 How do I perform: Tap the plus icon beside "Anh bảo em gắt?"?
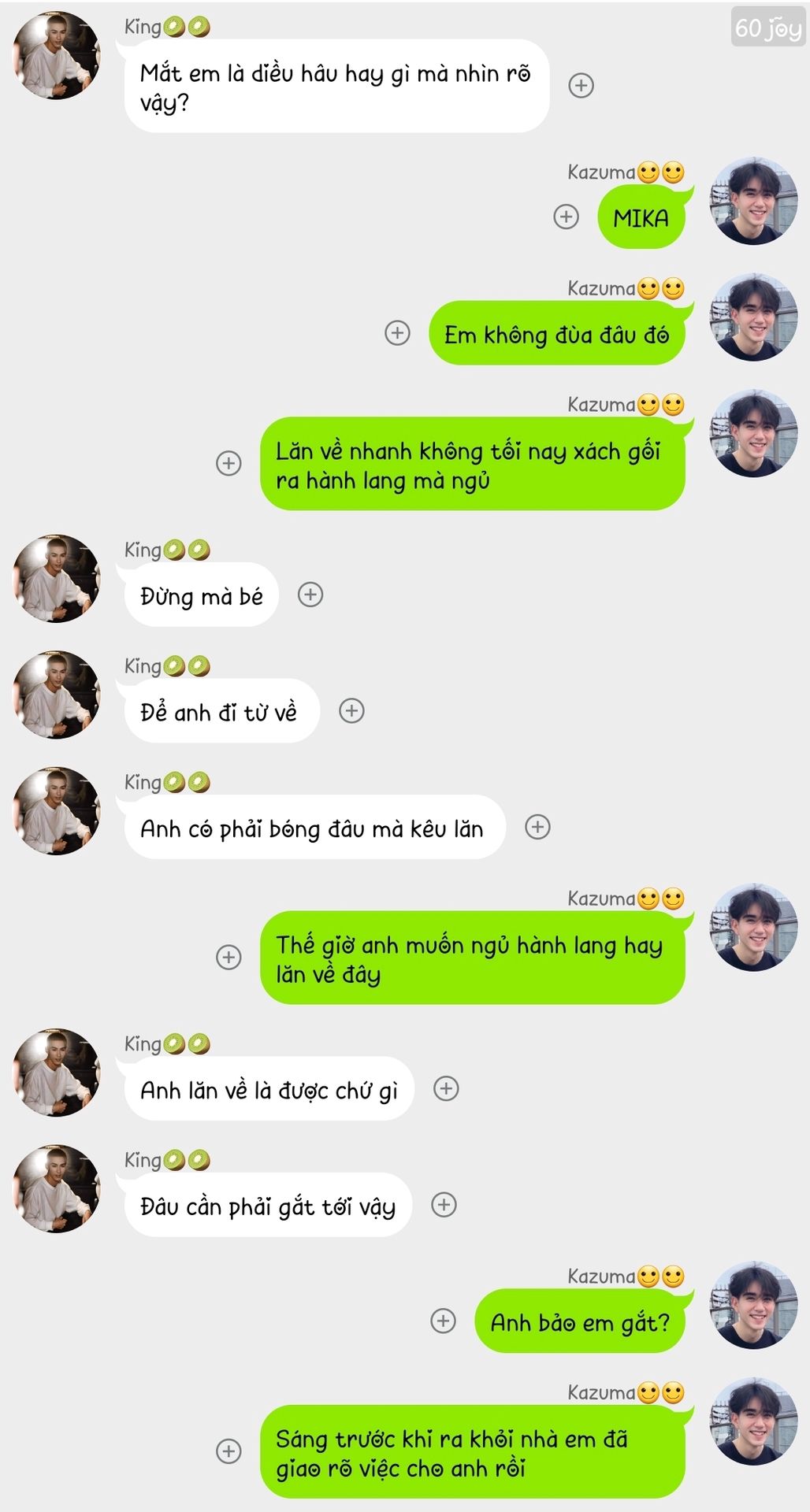tap(443, 1321)
